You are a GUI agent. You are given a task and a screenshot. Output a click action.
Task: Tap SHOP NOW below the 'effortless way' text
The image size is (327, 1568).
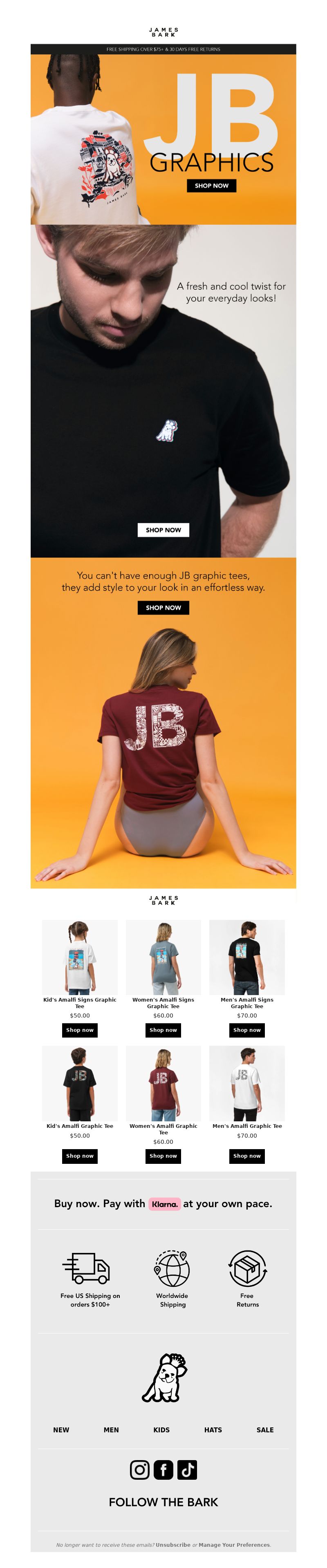pos(163,608)
